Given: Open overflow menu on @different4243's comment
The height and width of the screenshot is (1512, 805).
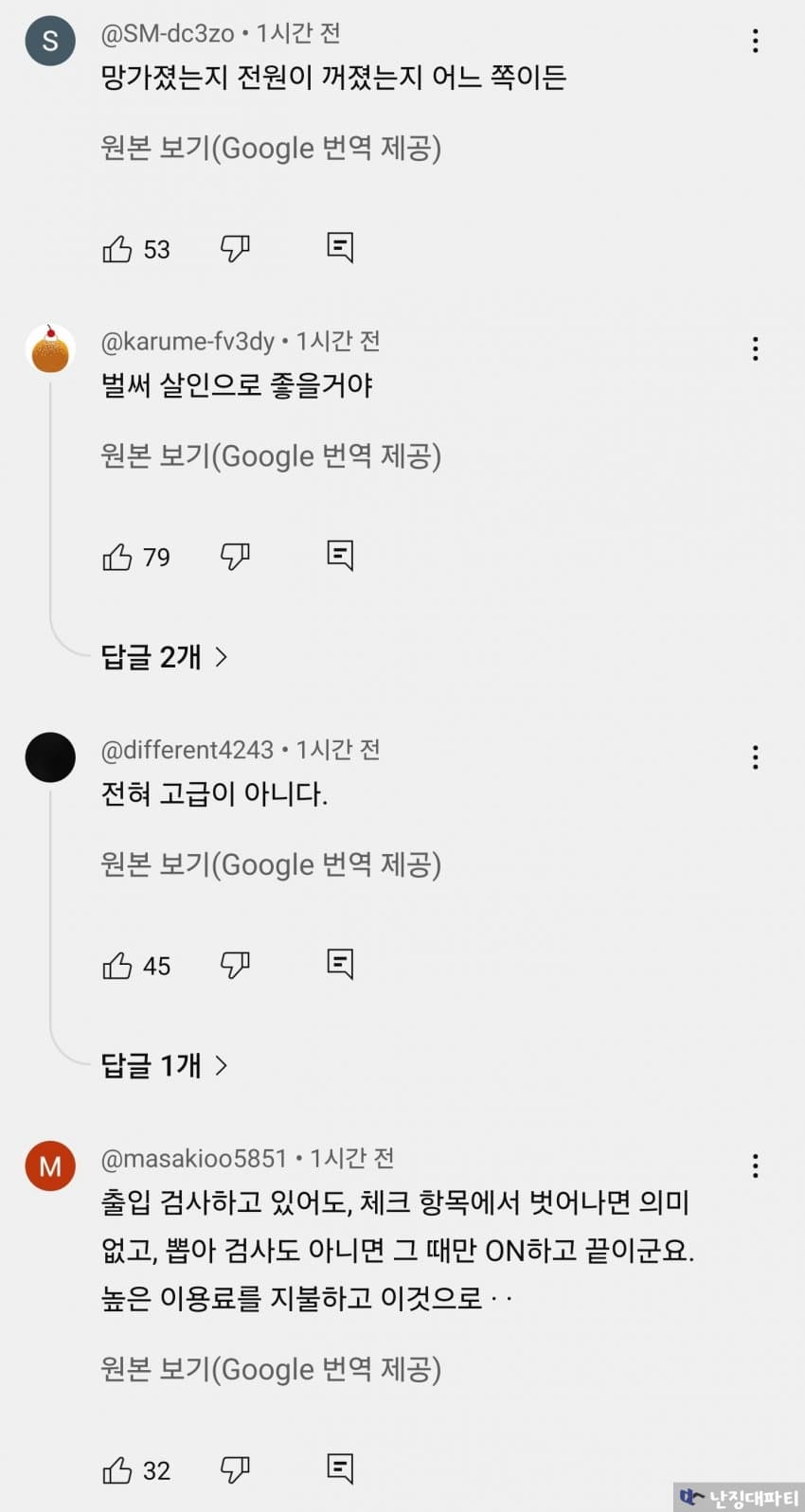Looking at the screenshot, I should click(x=755, y=757).
